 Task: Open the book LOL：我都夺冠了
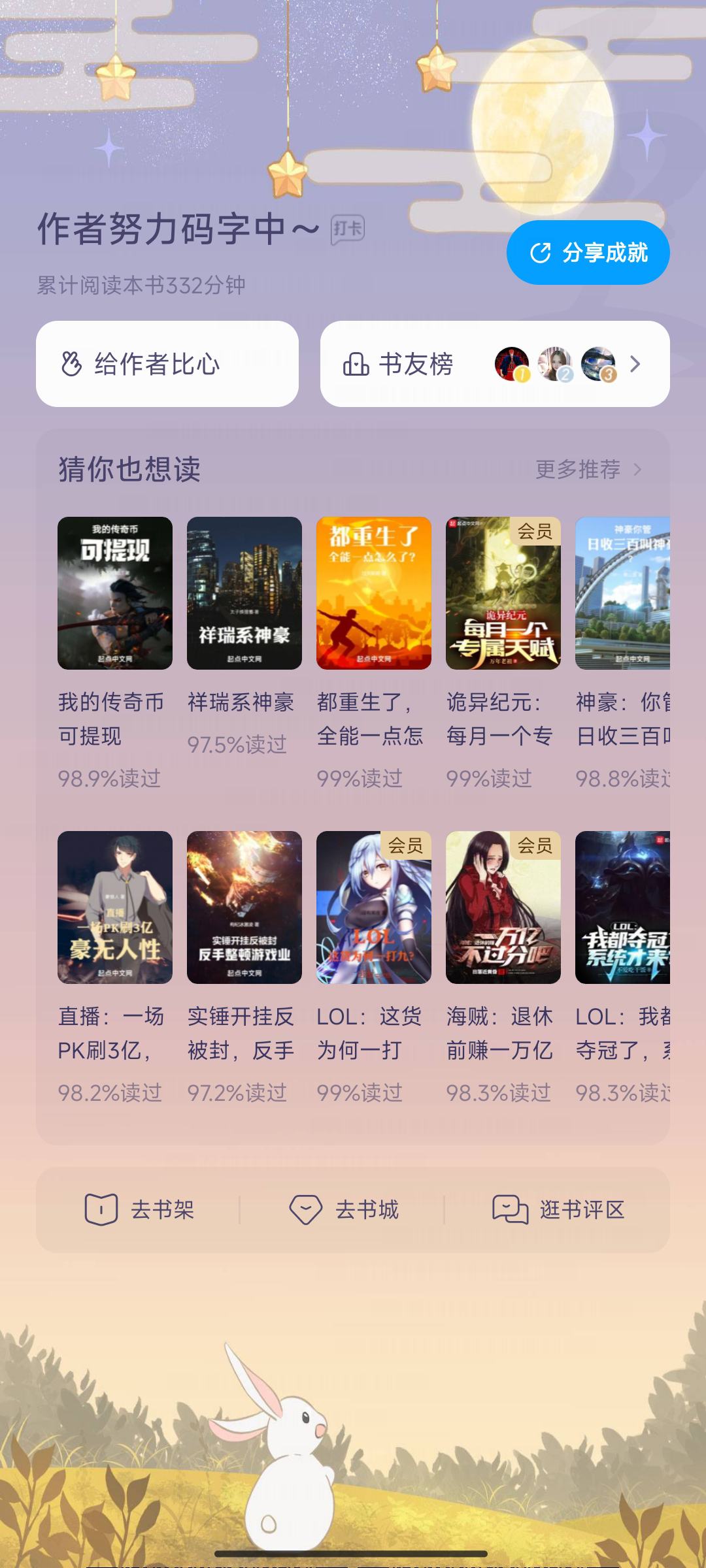tap(622, 907)
